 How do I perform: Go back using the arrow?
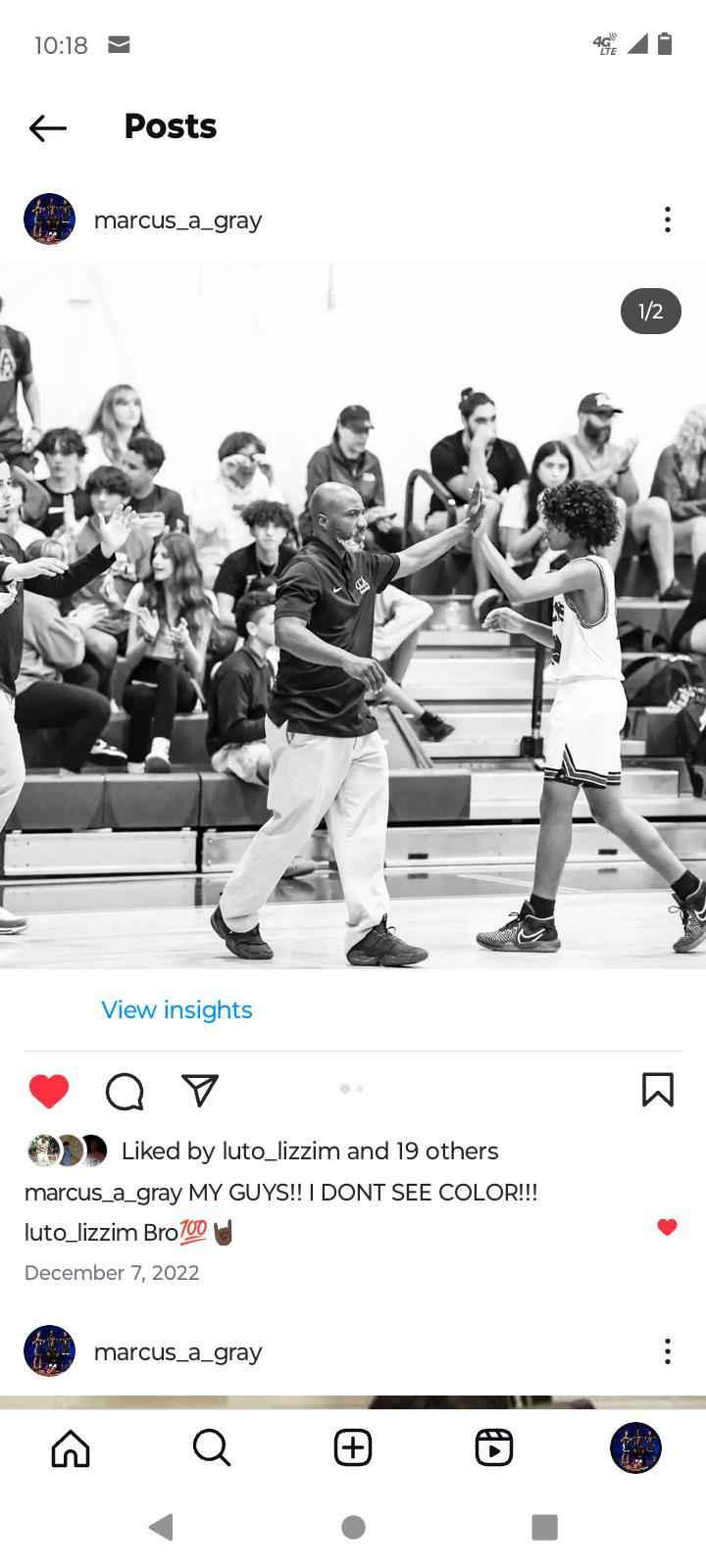(x=47, y=127)
